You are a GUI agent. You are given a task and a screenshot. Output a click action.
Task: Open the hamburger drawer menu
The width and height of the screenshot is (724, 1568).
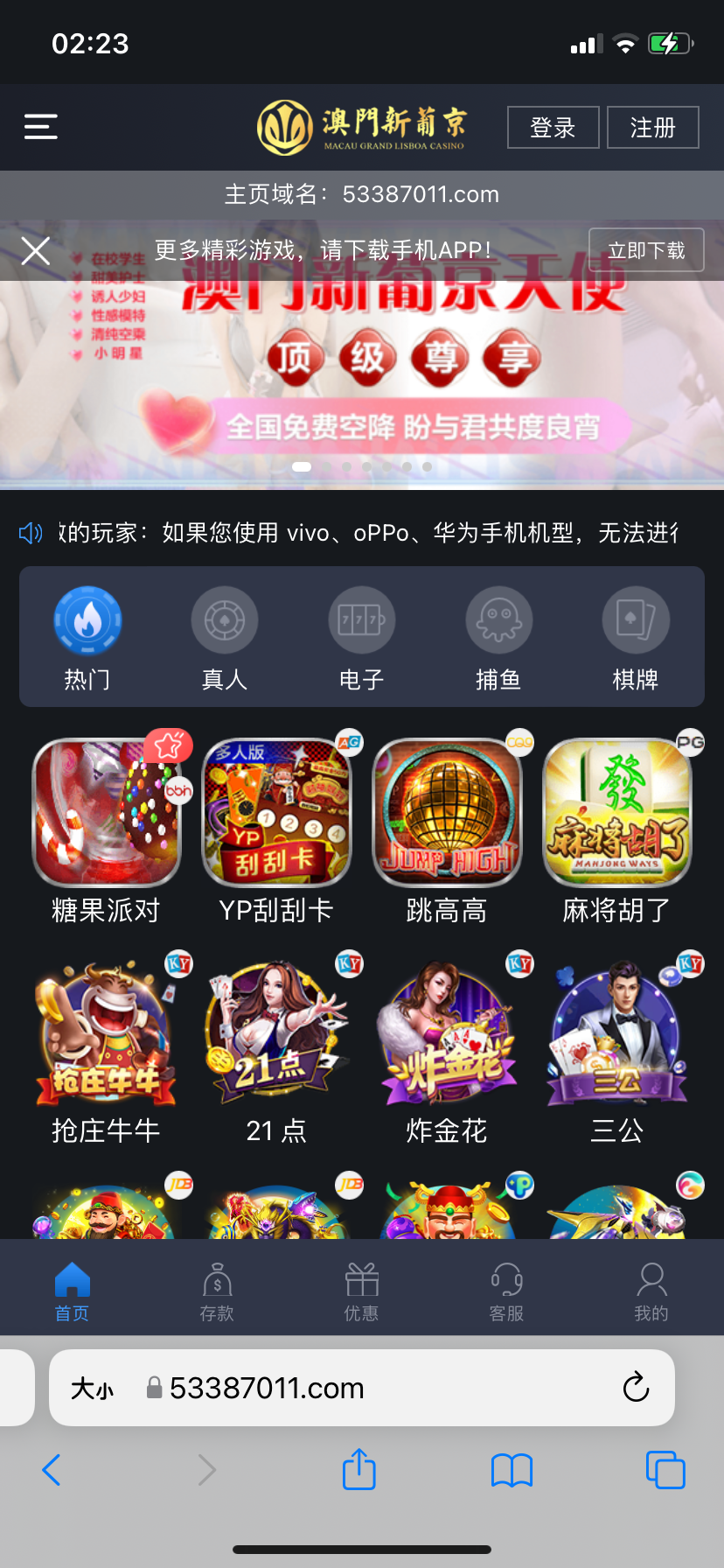[x=40, y=127]
